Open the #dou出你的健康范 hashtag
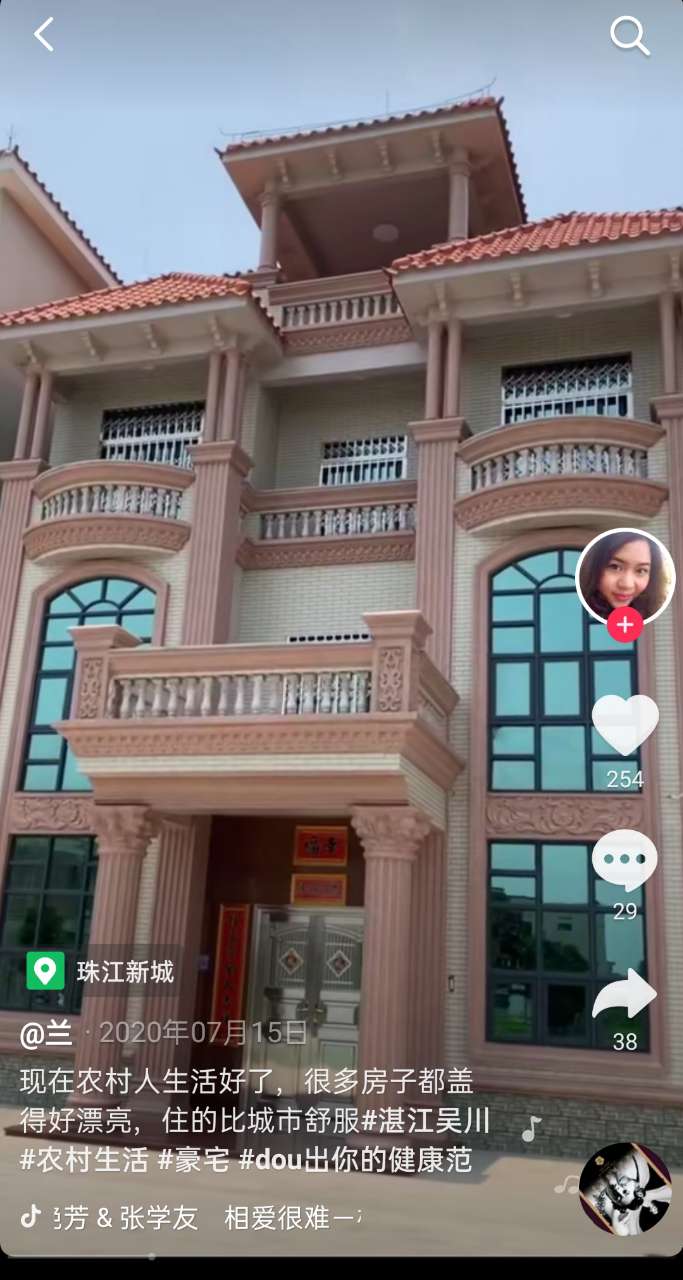 [x=355, y=1160]
